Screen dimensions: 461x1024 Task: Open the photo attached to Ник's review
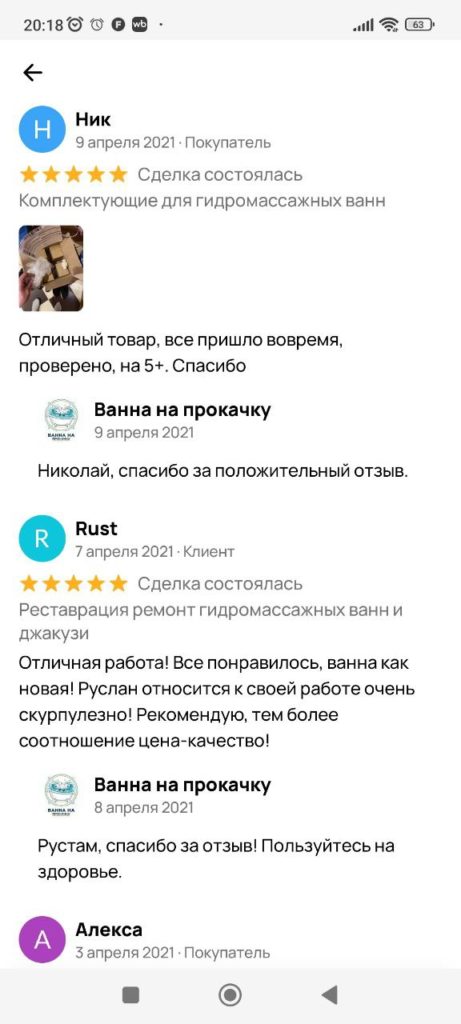51,268
